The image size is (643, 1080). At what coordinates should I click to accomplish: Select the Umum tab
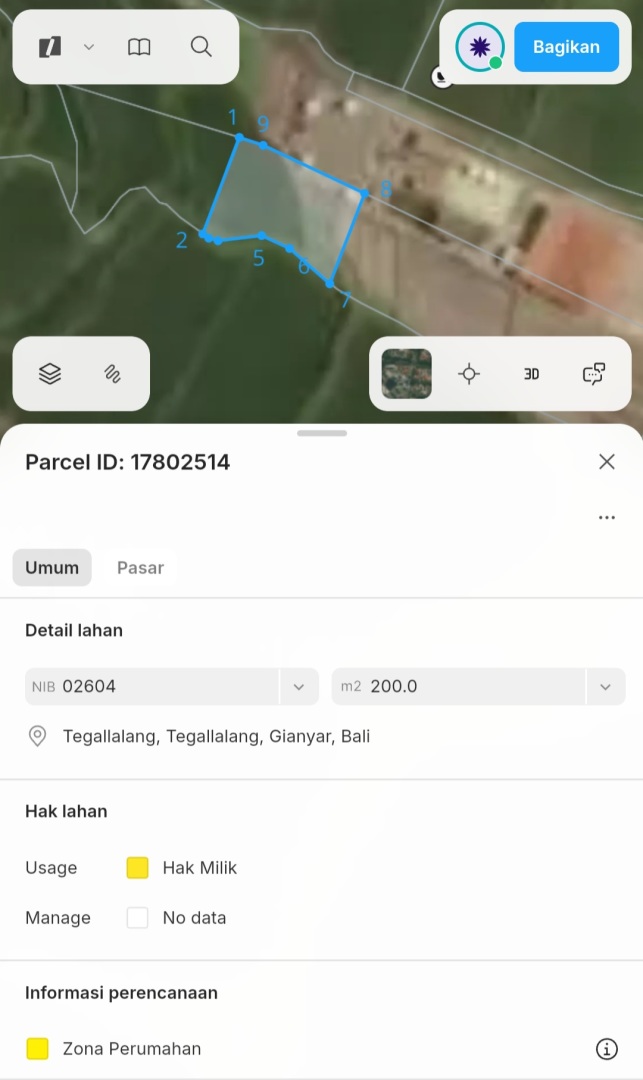[52, 568]
